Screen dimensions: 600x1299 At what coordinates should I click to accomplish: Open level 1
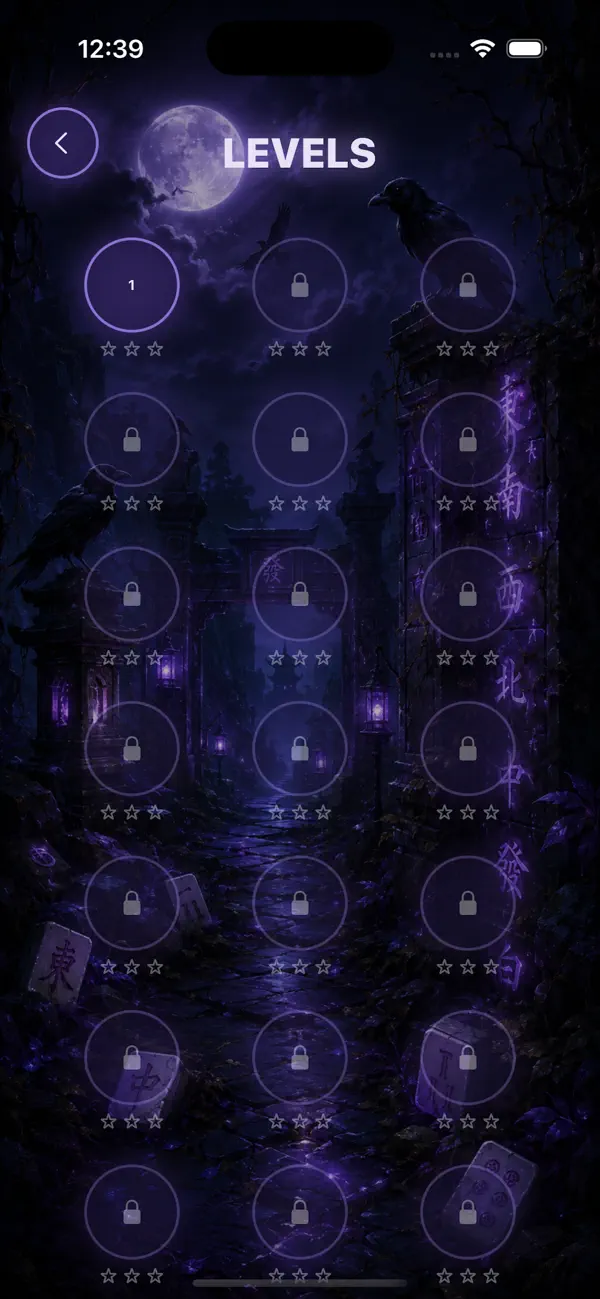click(x=132, y=285)
